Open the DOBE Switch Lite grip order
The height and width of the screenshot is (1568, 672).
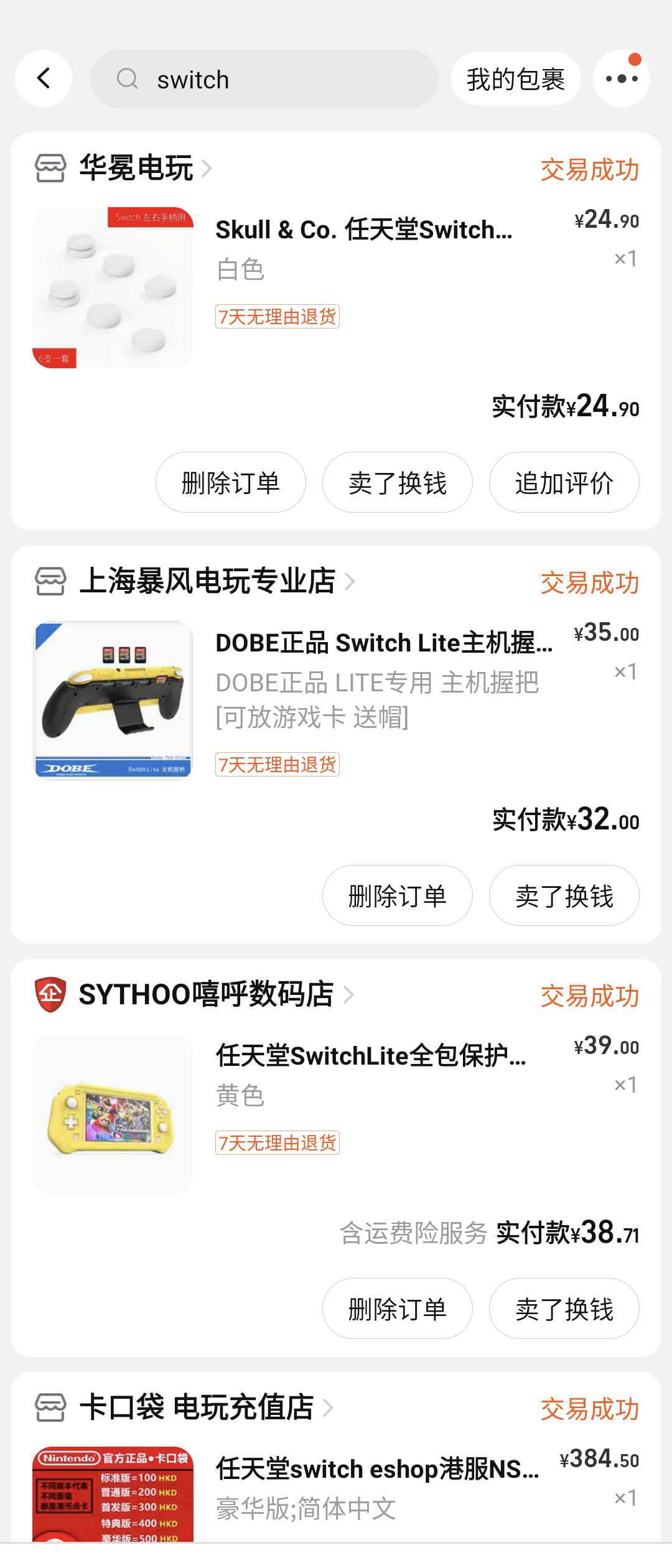click(x=384, y=643)
